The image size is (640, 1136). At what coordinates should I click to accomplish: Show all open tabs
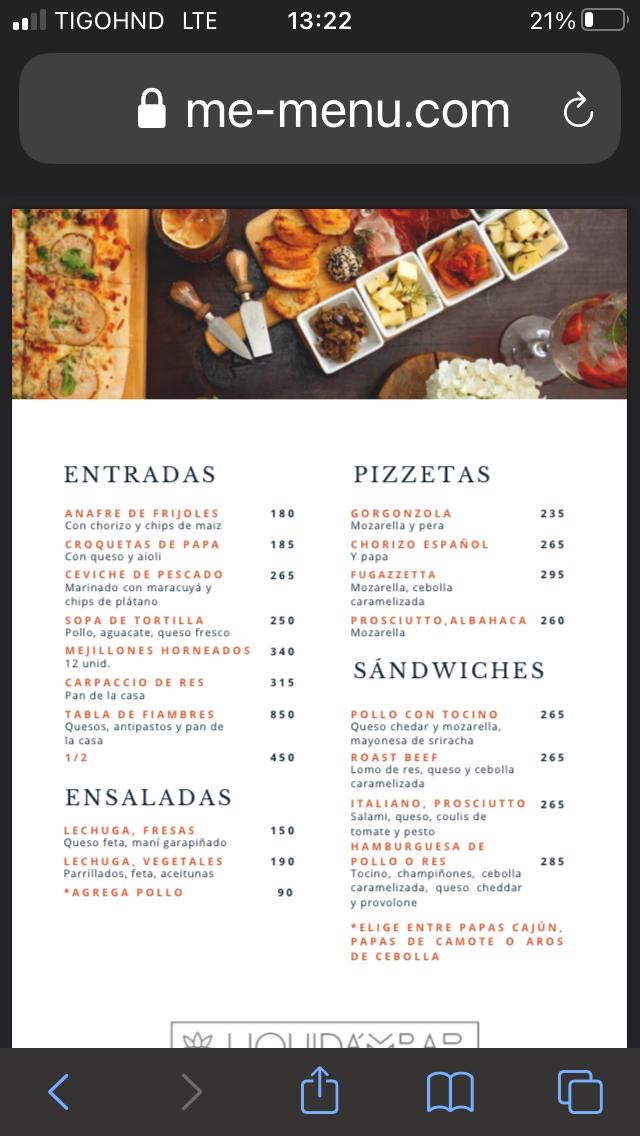coord(580,1092)
